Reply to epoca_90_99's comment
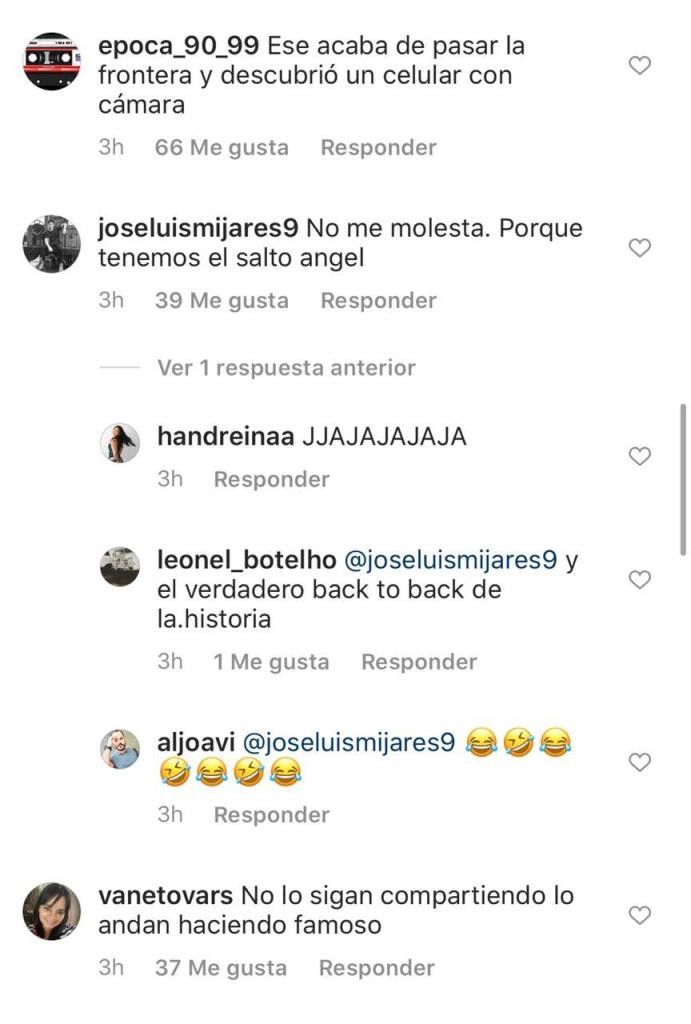The width and height of the screenshot is (691, 1024). 378,148
